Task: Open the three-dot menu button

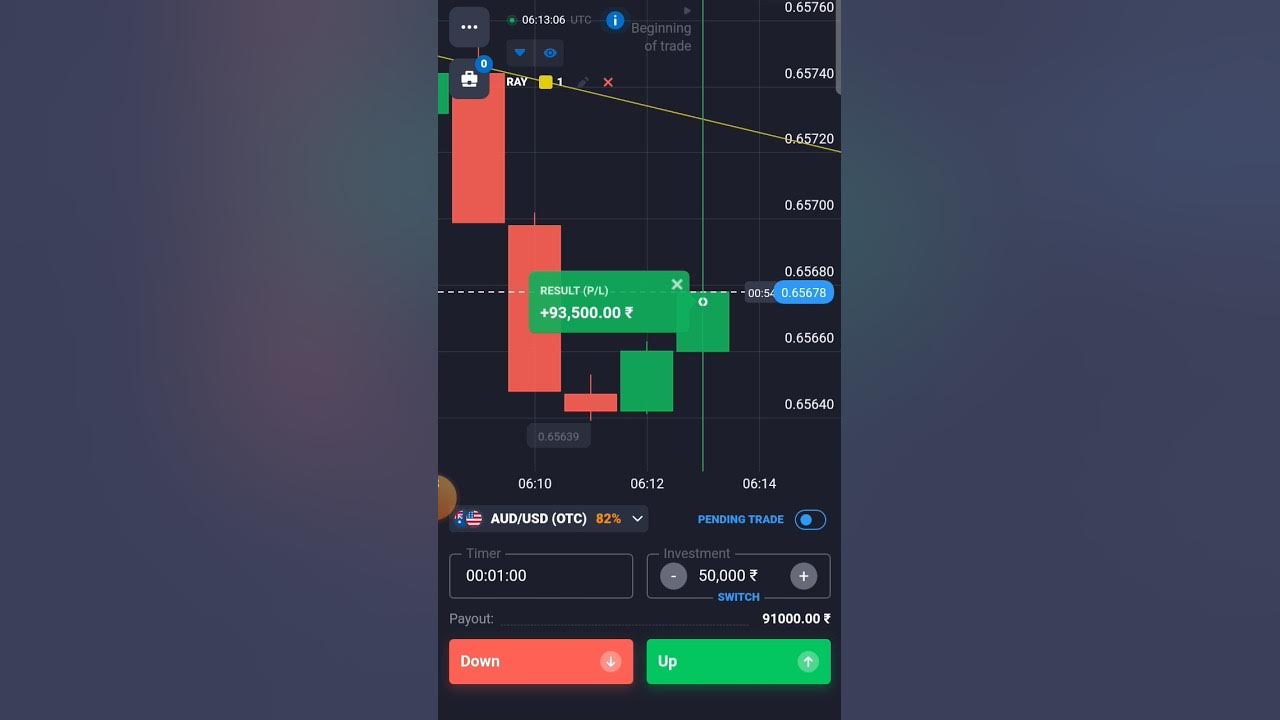Action: [469, 27]
